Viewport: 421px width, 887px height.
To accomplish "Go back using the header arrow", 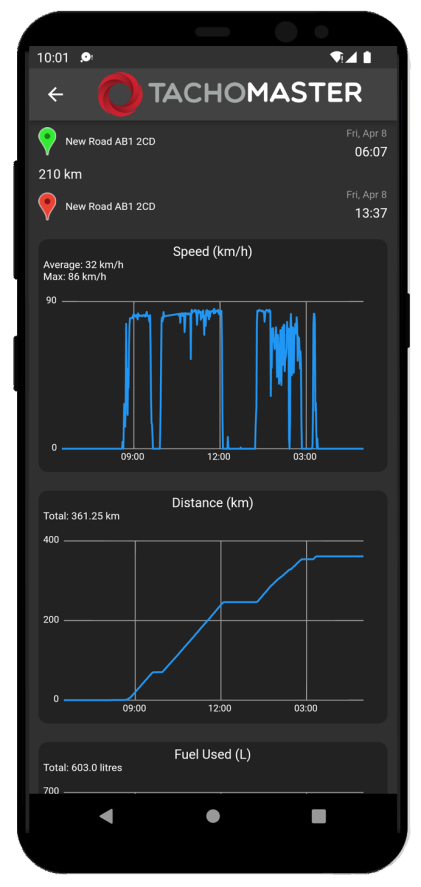I will (x=55, y=94).
